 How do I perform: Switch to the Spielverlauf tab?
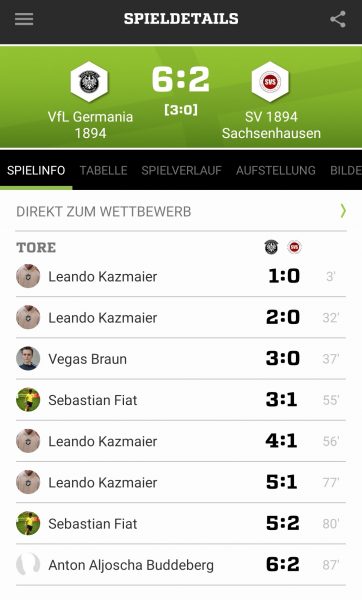[181, 170]
